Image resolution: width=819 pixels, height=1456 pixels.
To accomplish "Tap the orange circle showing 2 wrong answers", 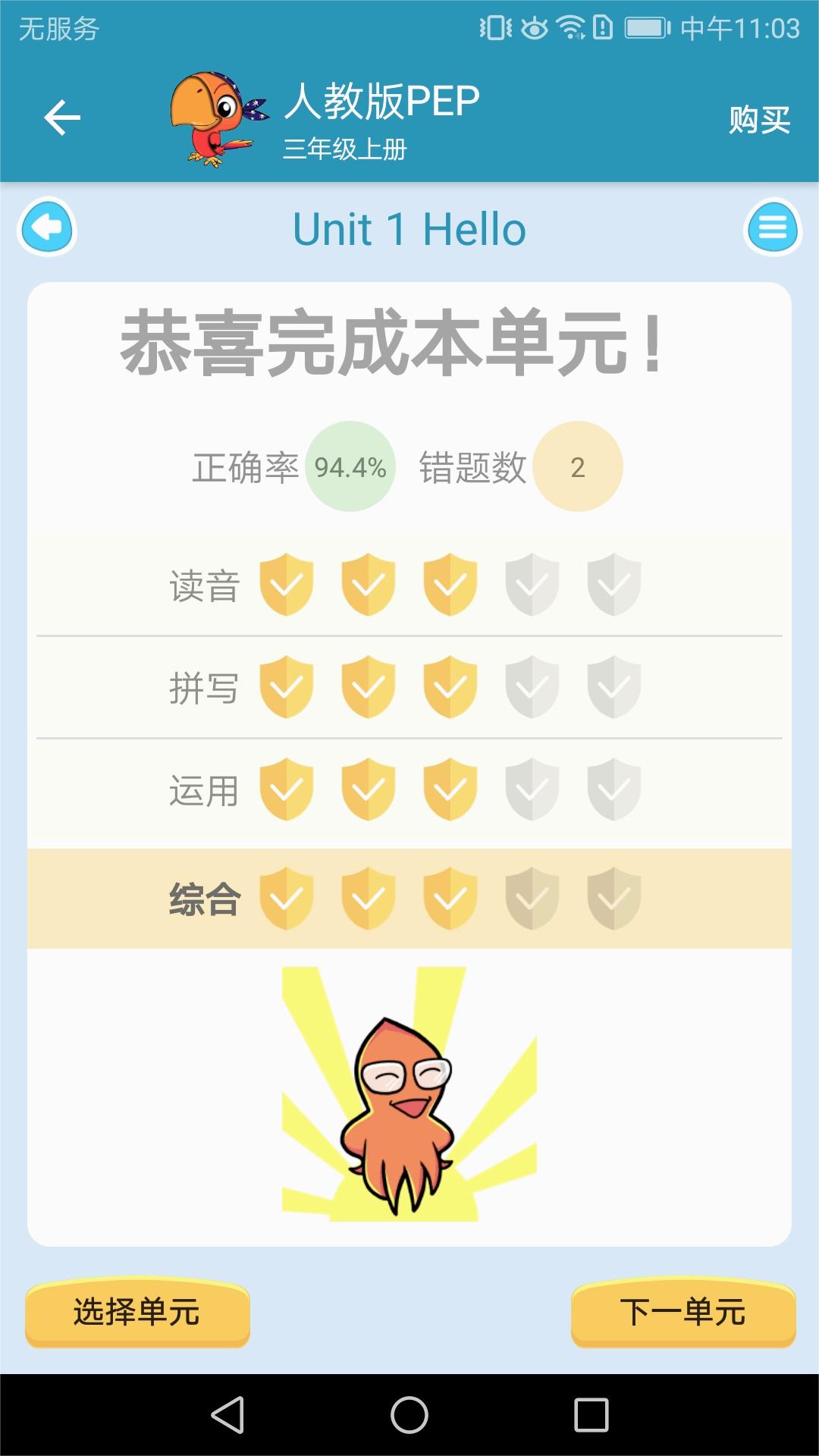I will pyautogui.click(x=579, y=468).
